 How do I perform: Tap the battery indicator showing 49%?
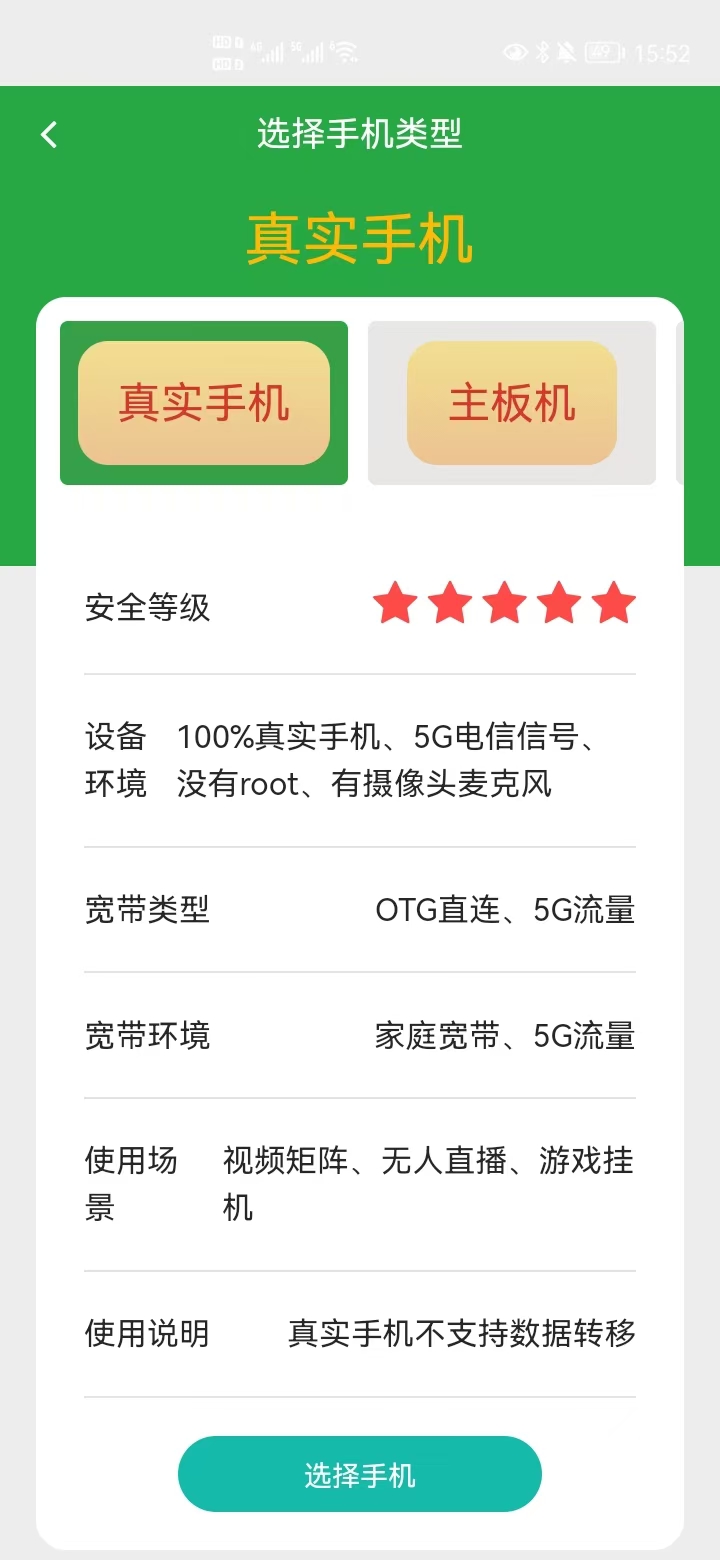tap(601, 52)
